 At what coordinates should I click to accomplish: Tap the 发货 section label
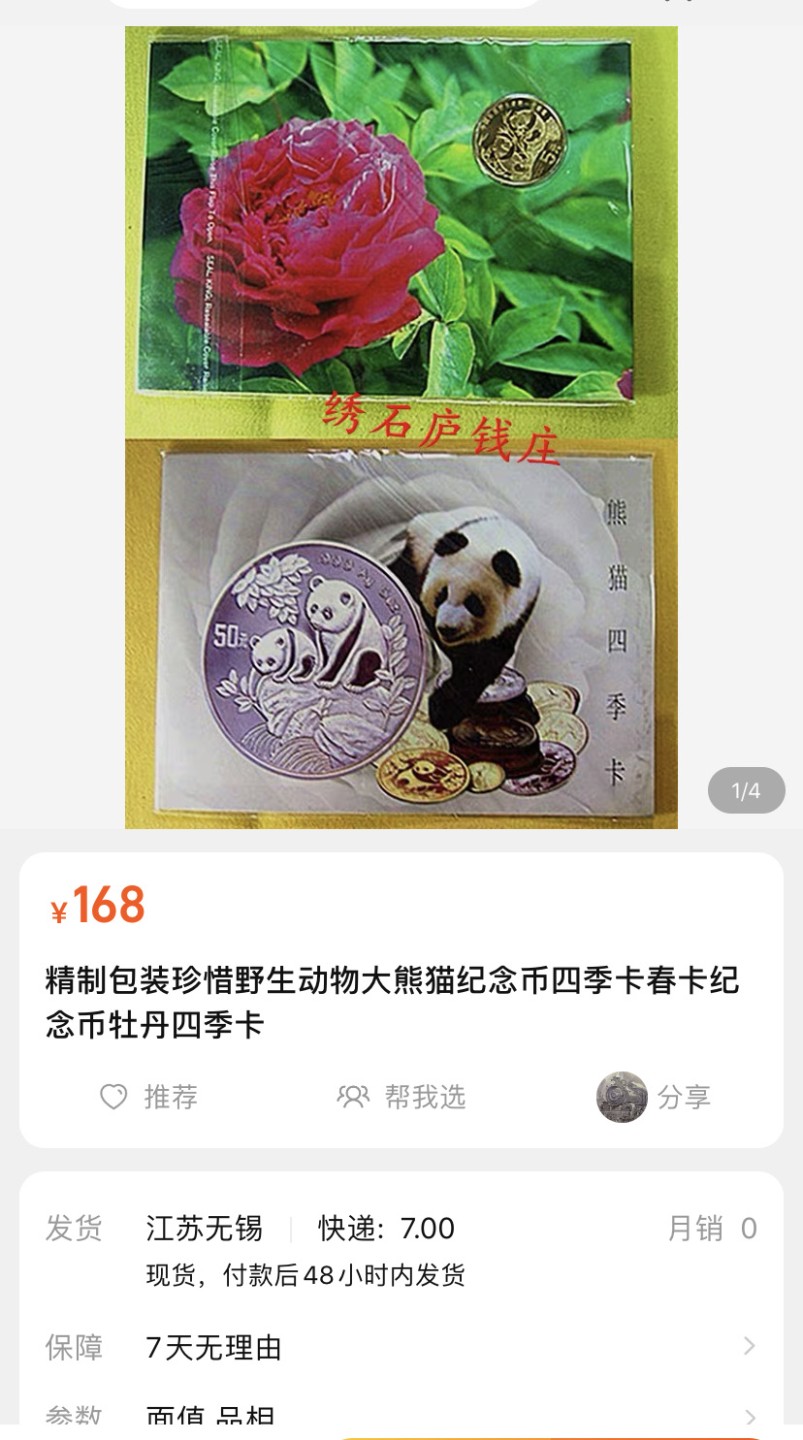[72, 1228]
